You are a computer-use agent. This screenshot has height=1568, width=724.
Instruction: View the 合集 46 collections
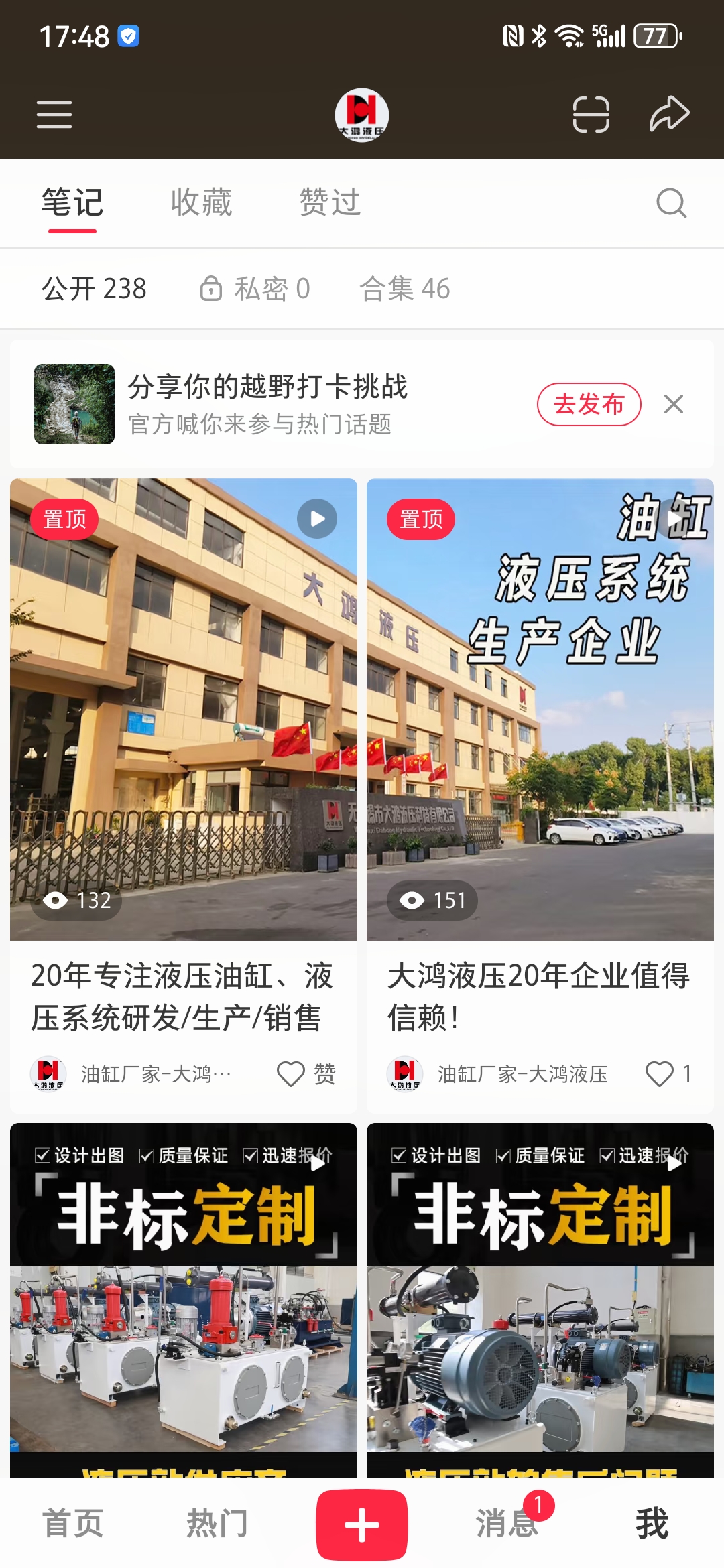405,289
